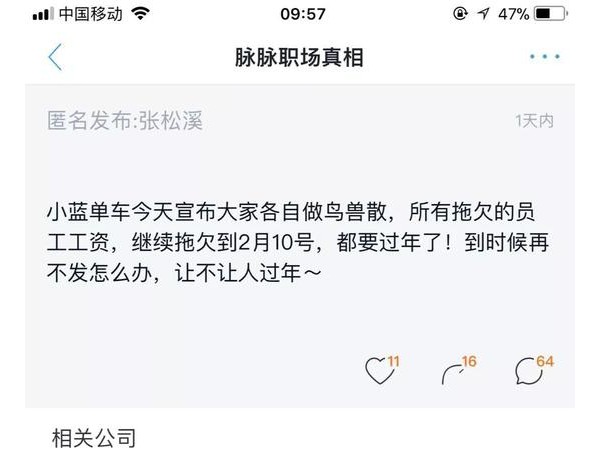The width and height of the screenshot is (600, 450).
Task: Like the post by 张松溪
Action: (x=379, y=371)
